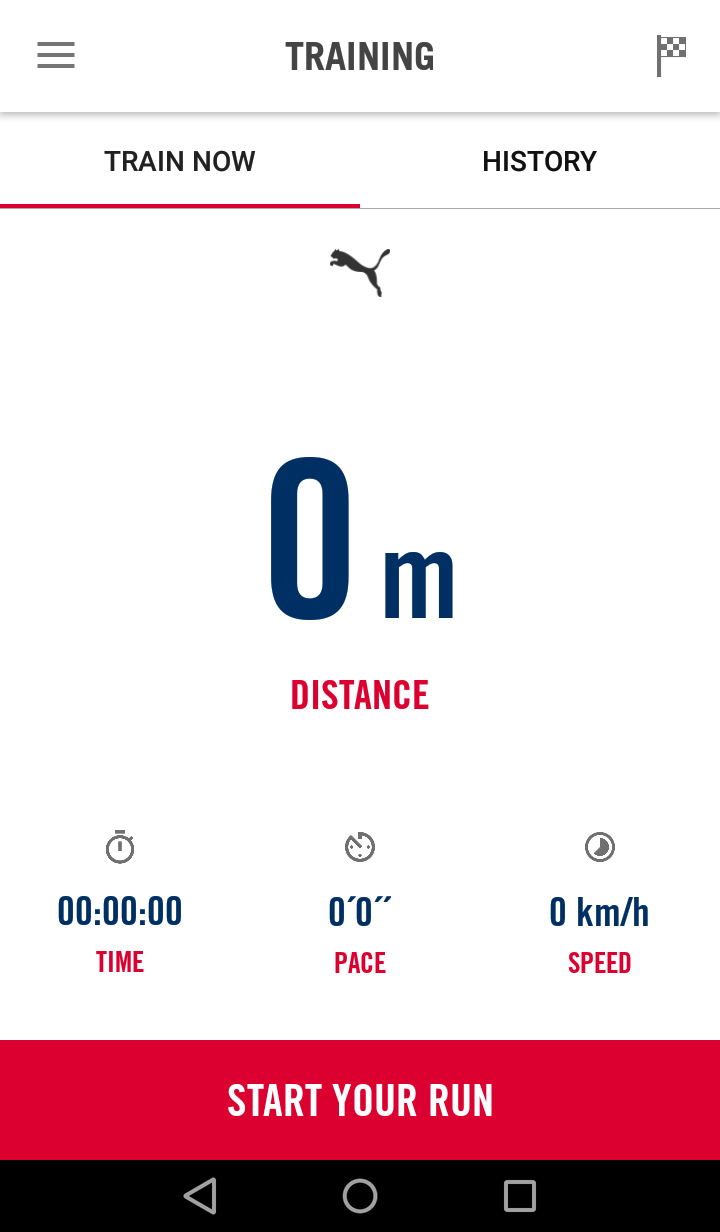Select the Train Now tab
This screenshot has width=720, height=1232.
click(180, 162)
